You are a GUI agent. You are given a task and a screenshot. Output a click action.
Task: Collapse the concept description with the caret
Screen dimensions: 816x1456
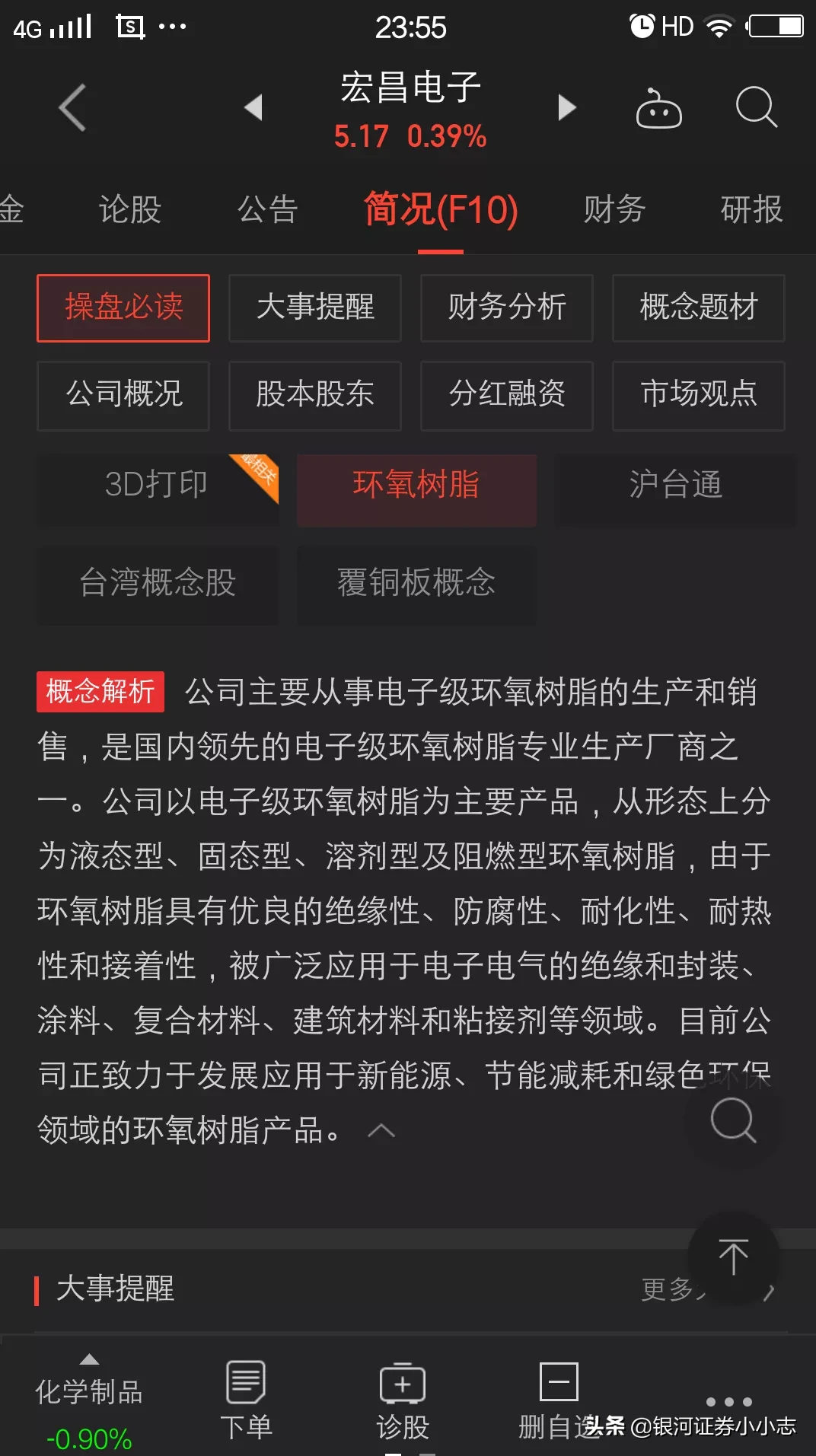381,1131
